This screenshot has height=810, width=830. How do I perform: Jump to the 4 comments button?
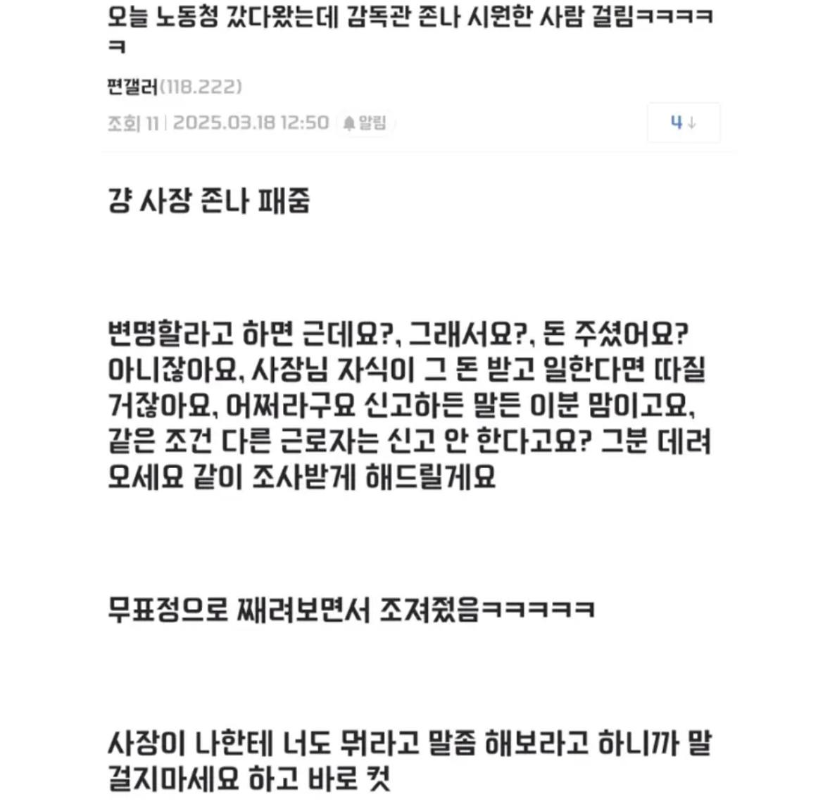tap(683, 123)
